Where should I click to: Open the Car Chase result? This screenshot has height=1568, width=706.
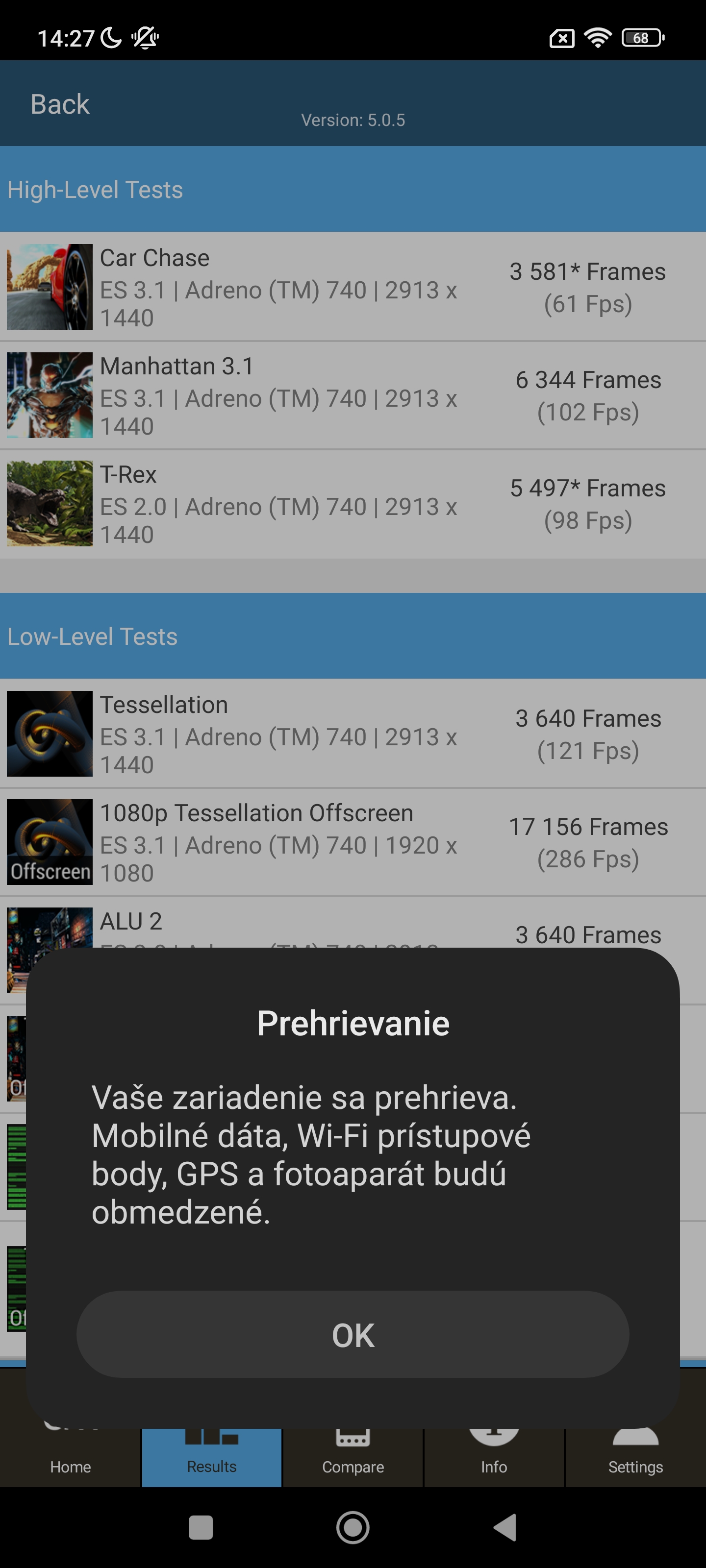(353, 287)
